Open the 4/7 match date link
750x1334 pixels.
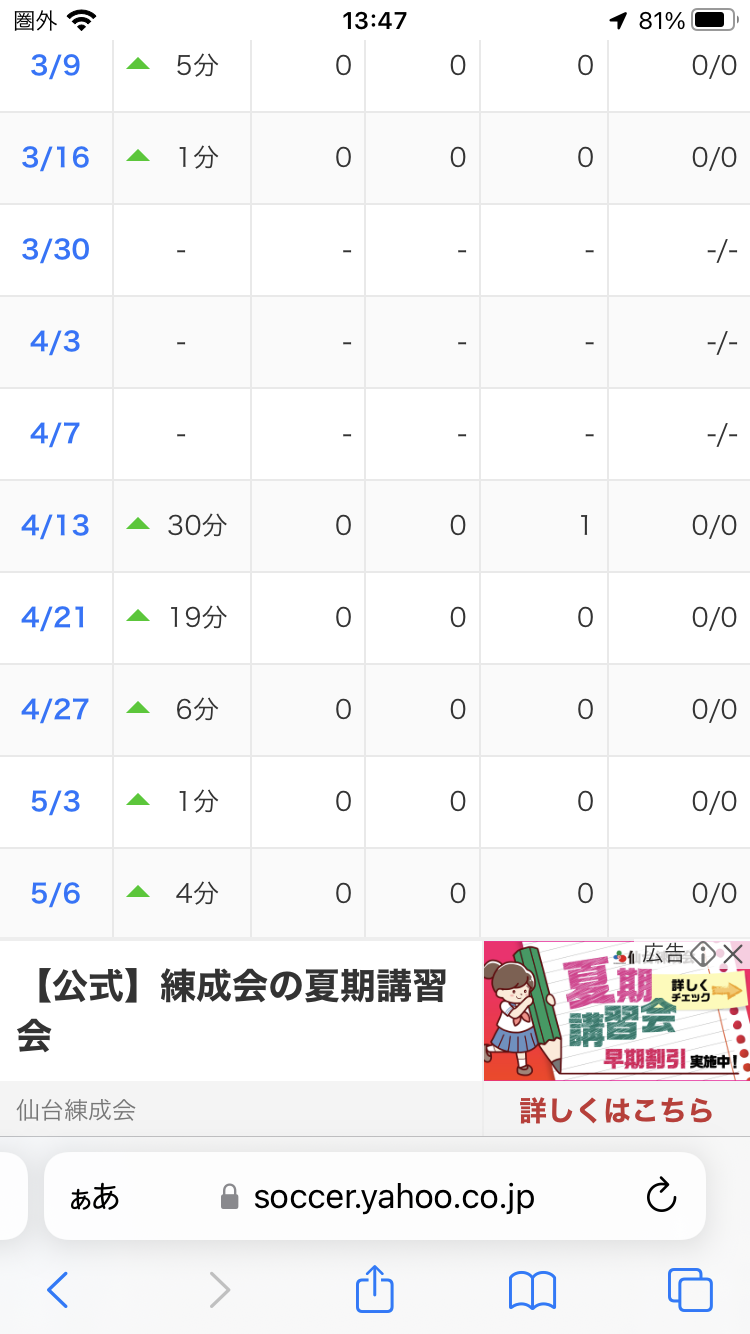56,433
